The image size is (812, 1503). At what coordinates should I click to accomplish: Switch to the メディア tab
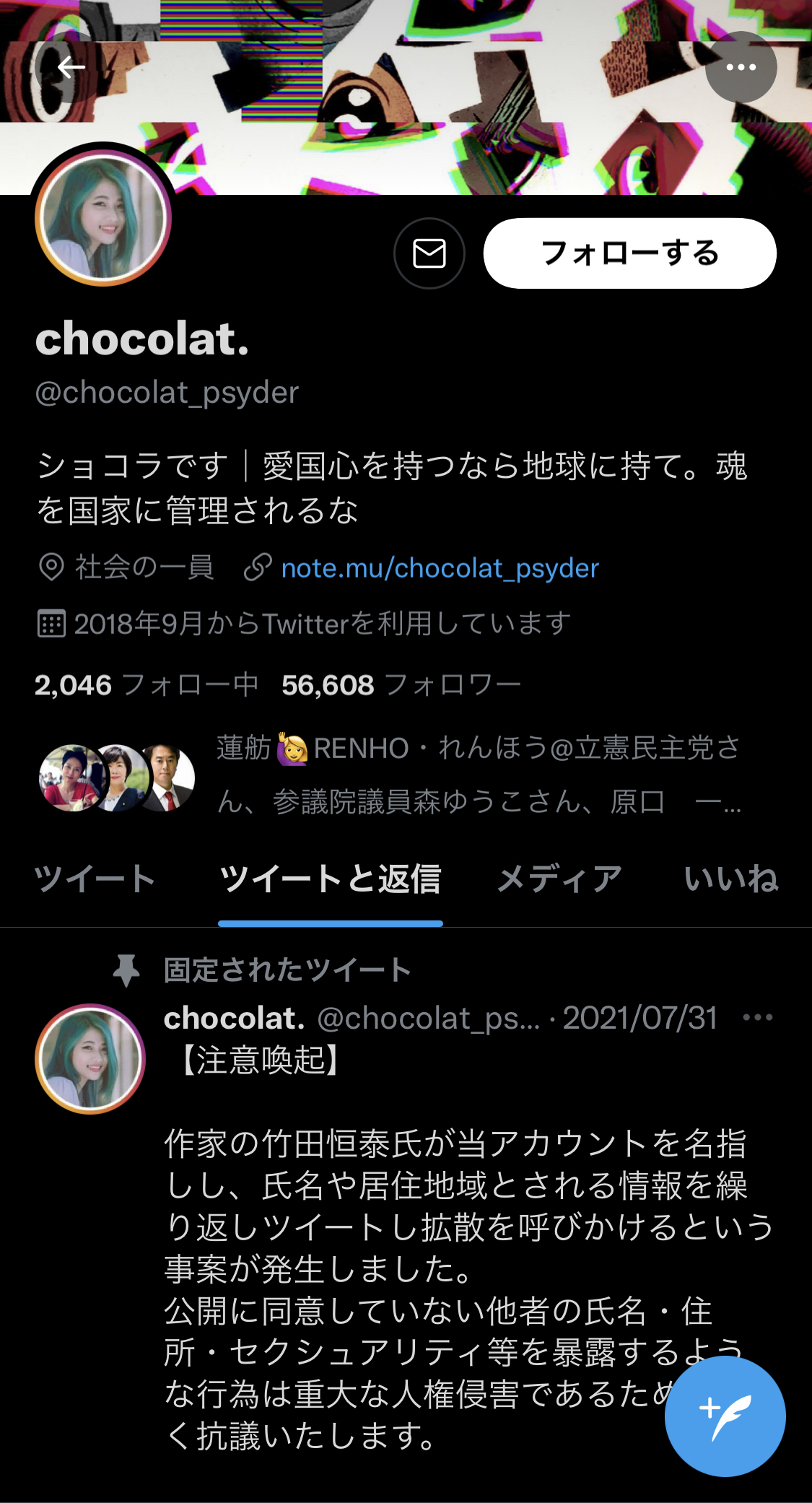pos(559,879)
